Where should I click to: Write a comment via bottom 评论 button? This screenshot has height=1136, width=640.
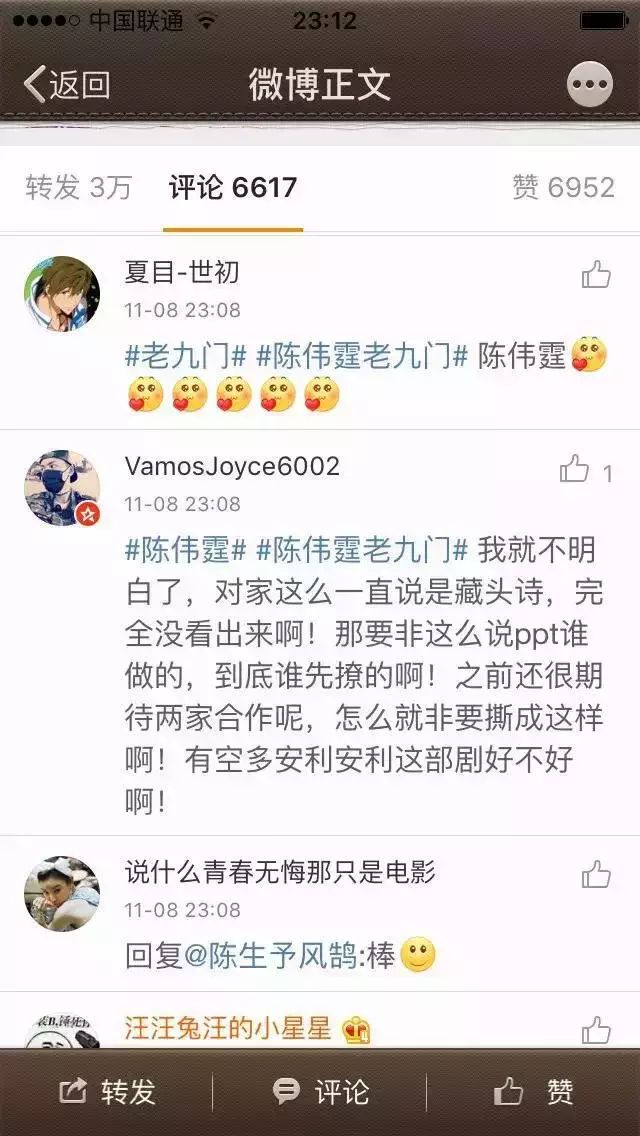320,1092
